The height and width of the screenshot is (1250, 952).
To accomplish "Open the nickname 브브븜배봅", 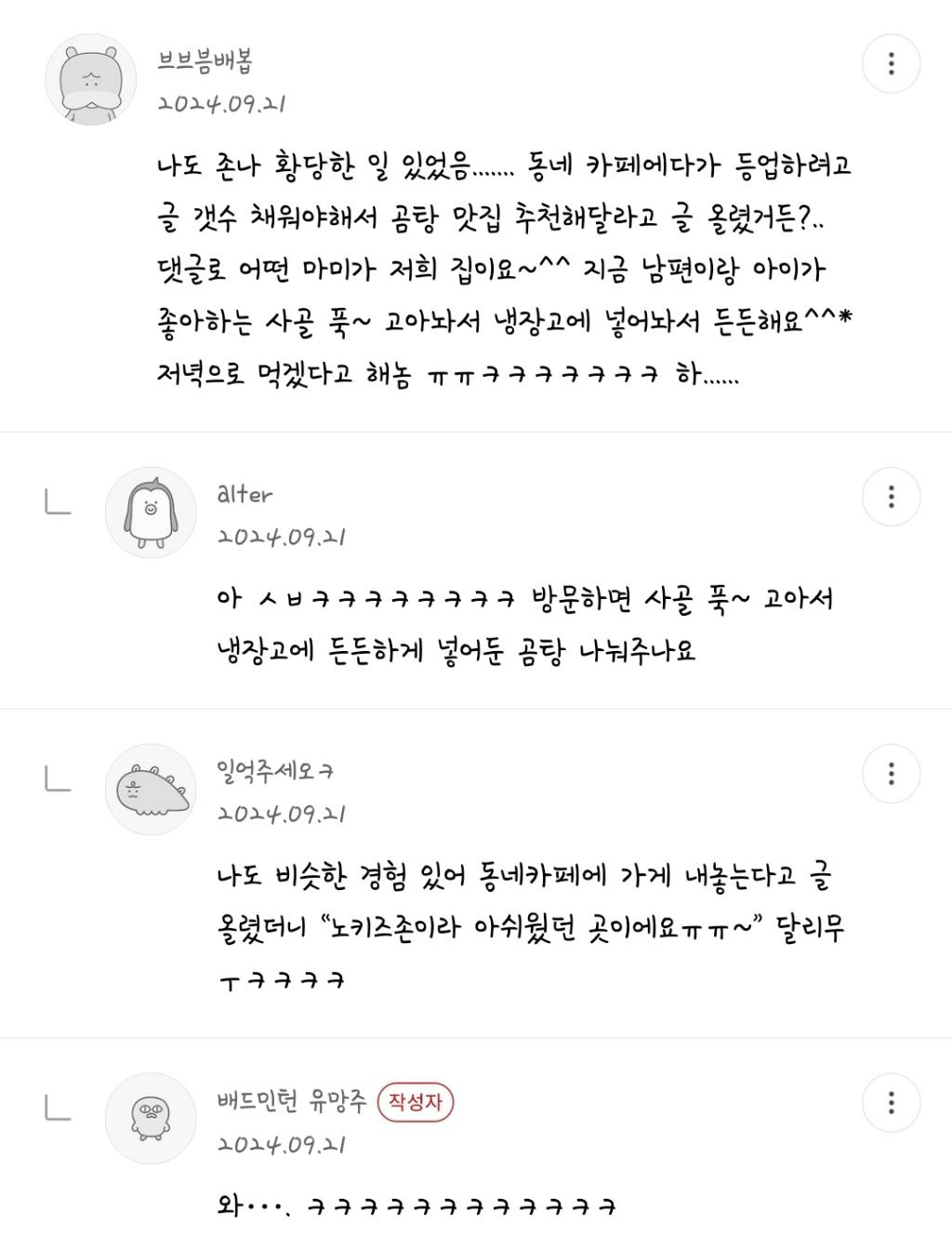I will tap(205, 61).
